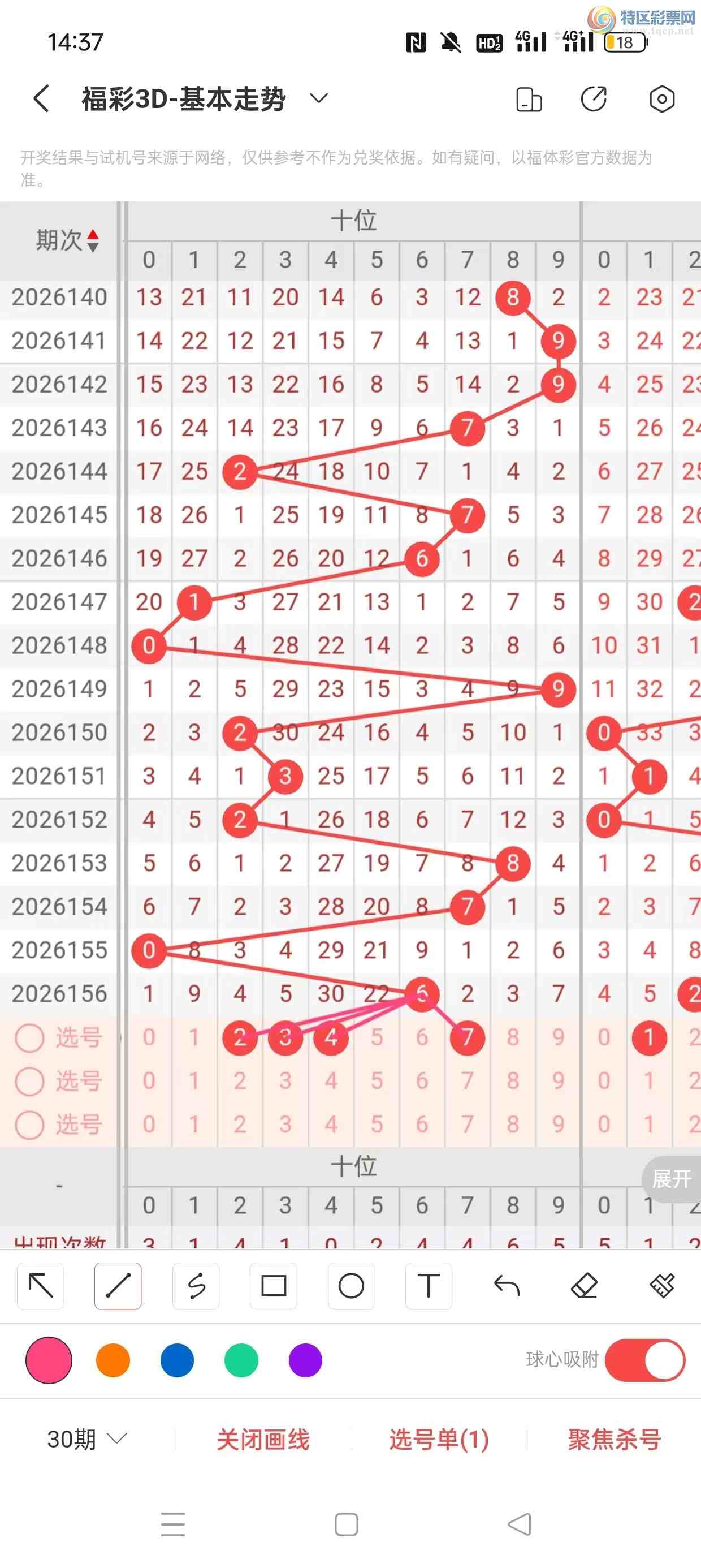701x1568 pixels.
Task: Select the eraser tool
Action: point(584,1286)
